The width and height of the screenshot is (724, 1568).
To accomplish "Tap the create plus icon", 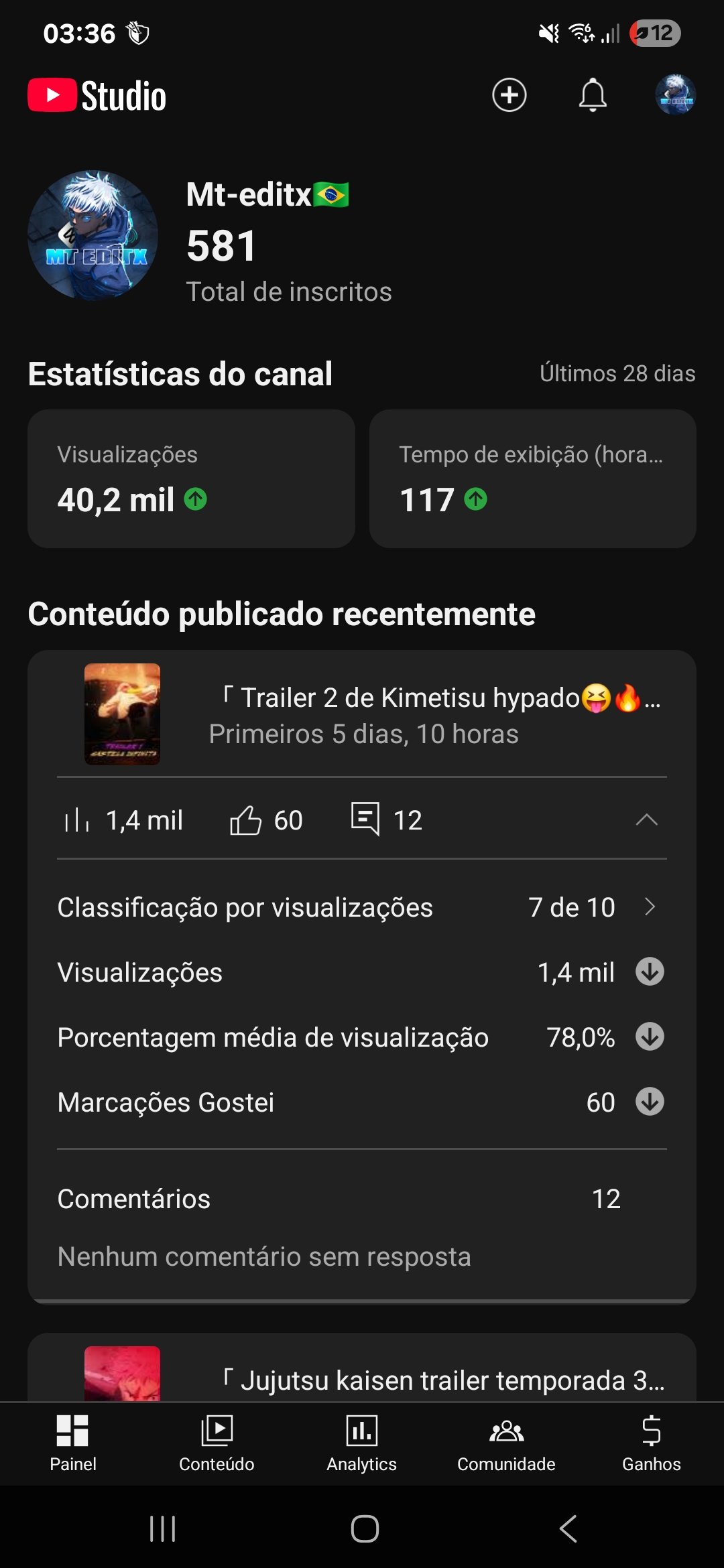I will tap(509, 95).
